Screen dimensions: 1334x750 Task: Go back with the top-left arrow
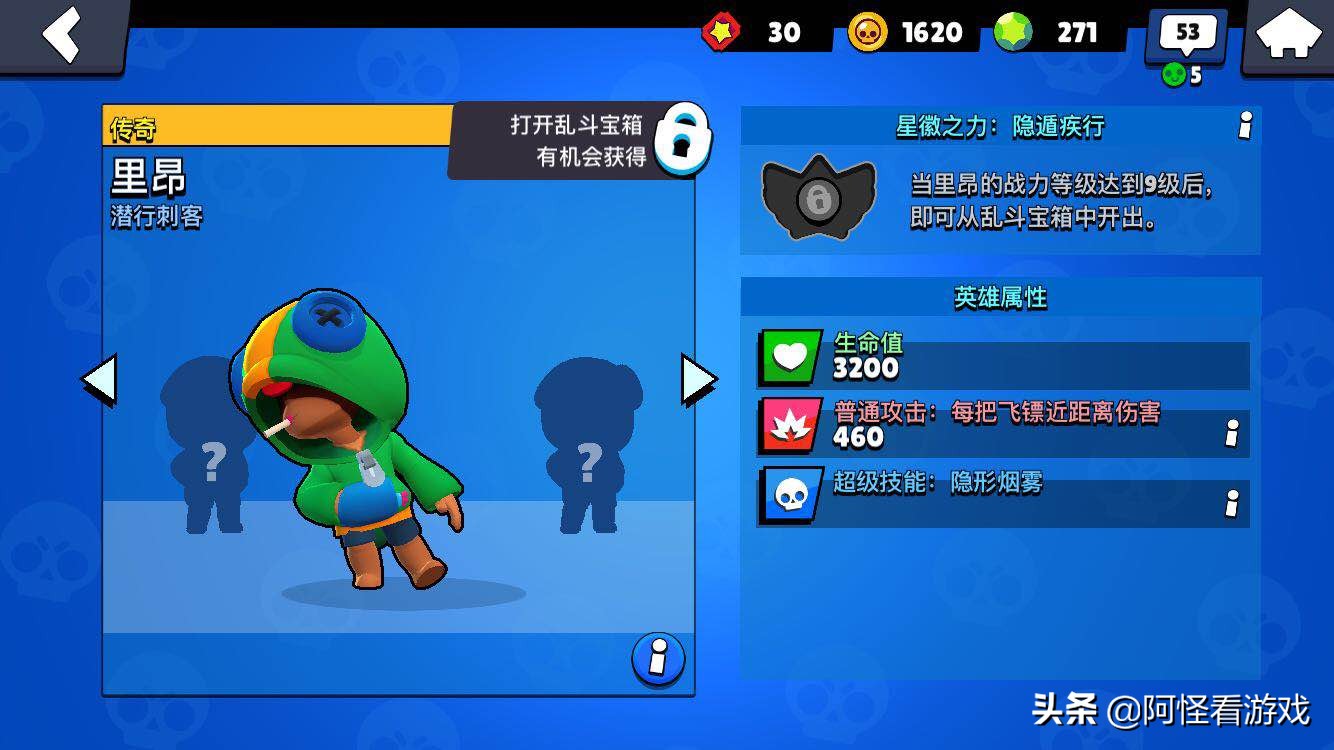62,35
